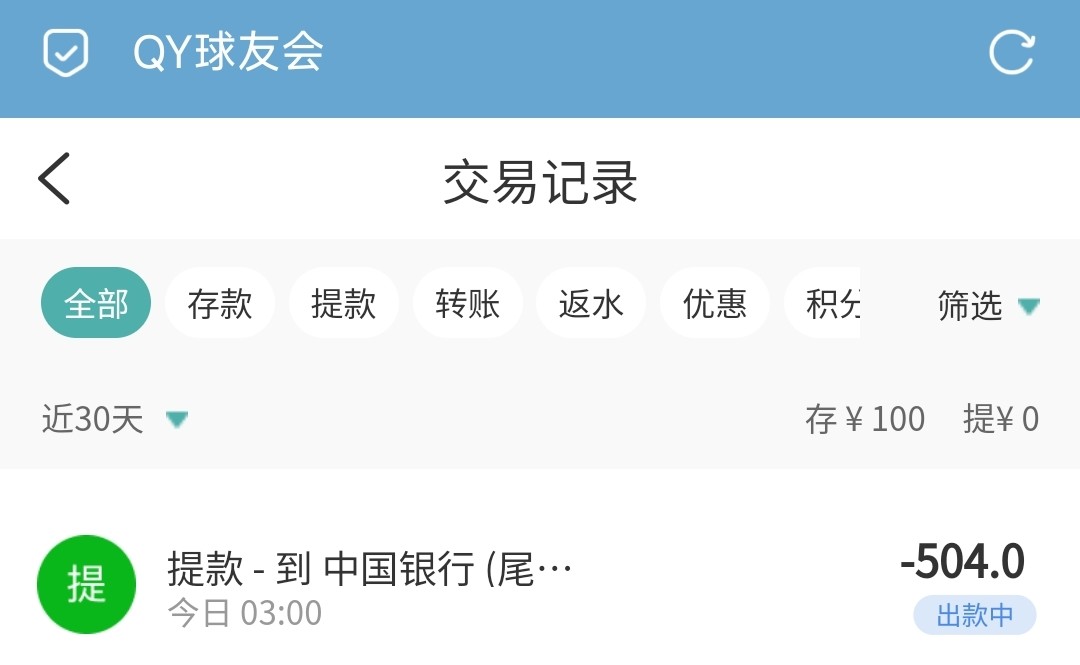Switch to the 存款 filter
The width and height of the screenshot is (1080, 665).
pos(220,304)
